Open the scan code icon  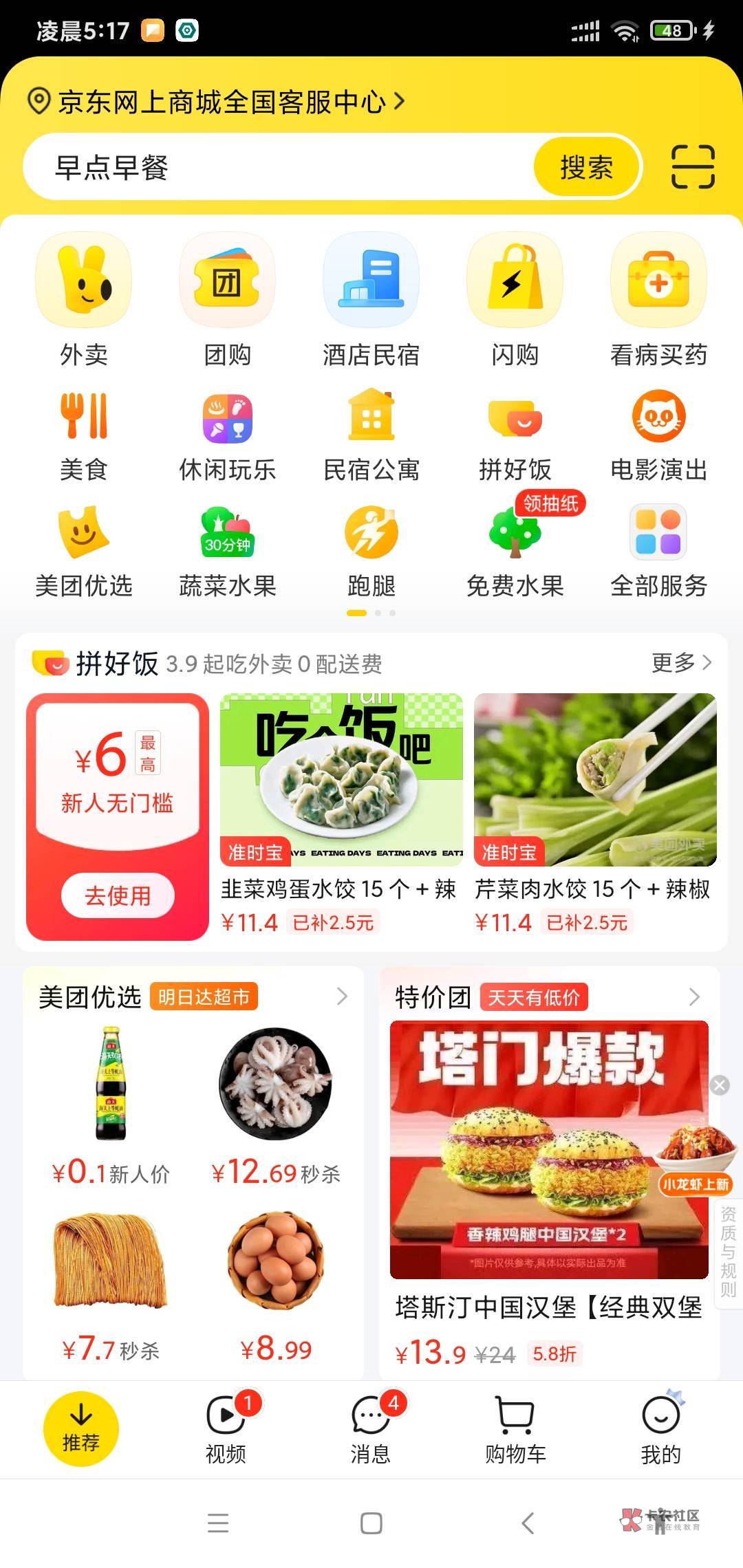692,166
